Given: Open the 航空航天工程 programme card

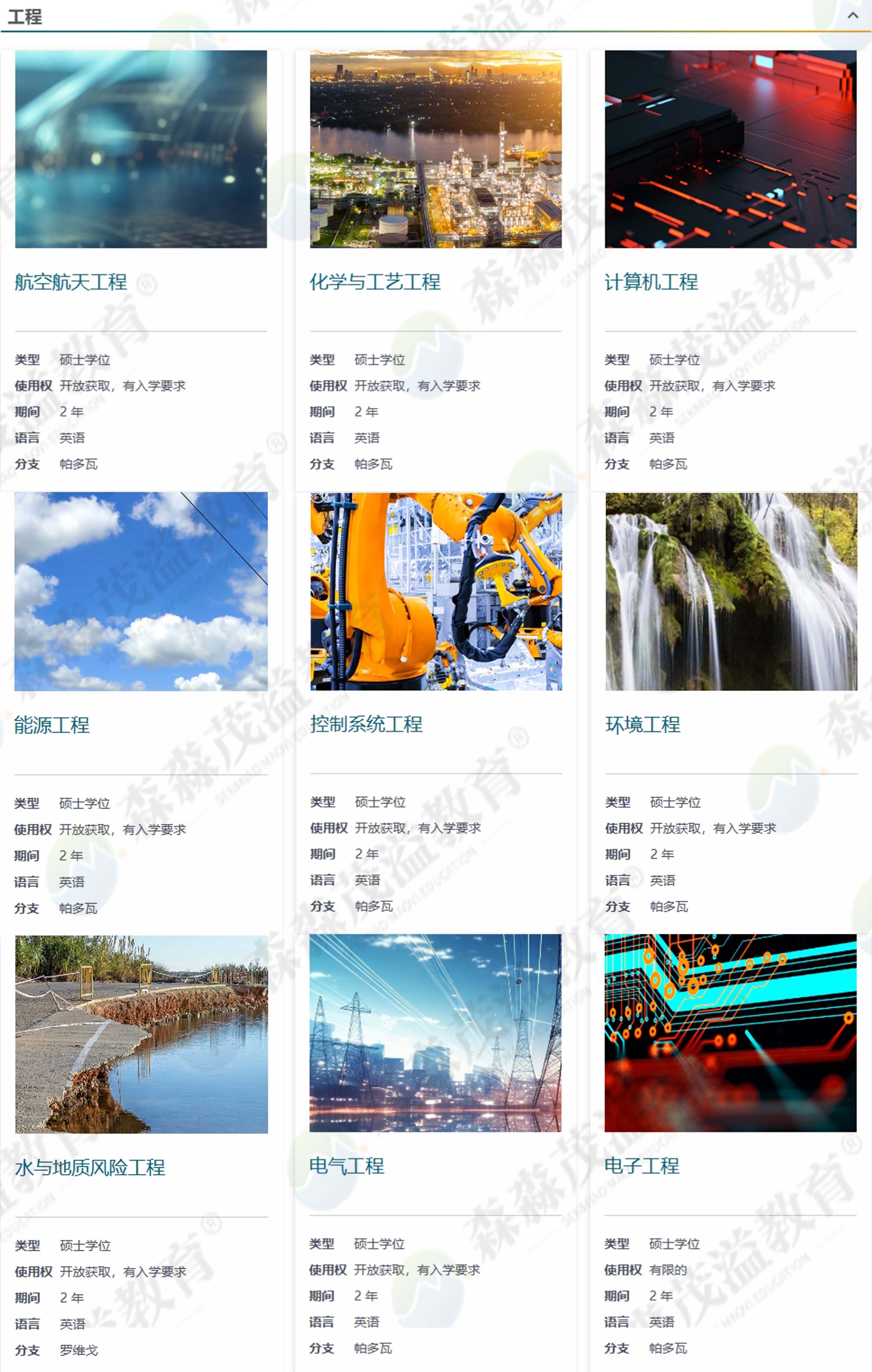Looking at the screenshot, I should coord(71,282).
